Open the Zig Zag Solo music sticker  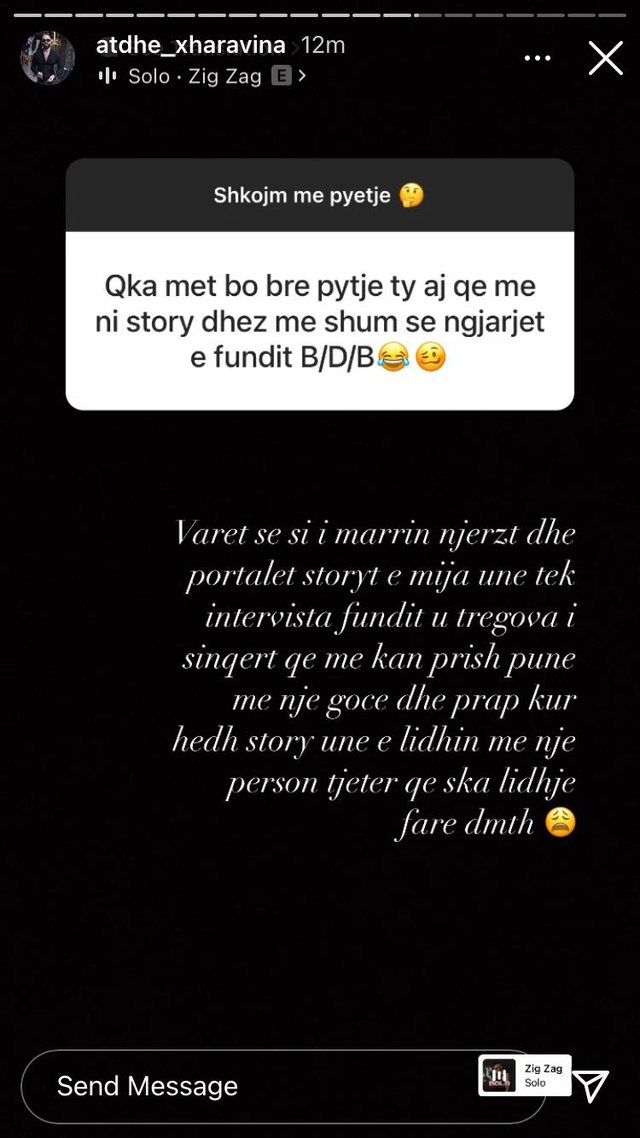click(525, 1075)
